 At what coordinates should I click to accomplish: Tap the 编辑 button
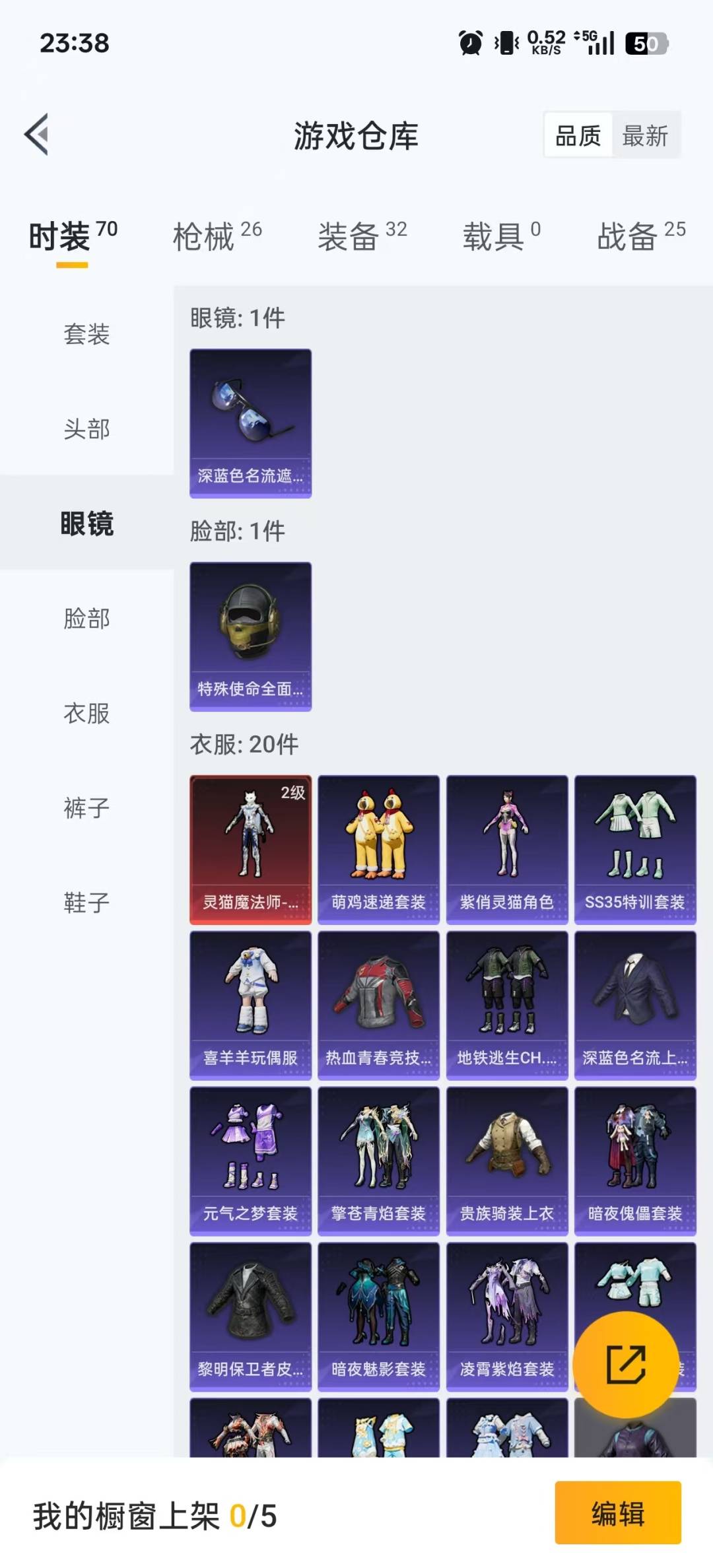coord(617,1513)
